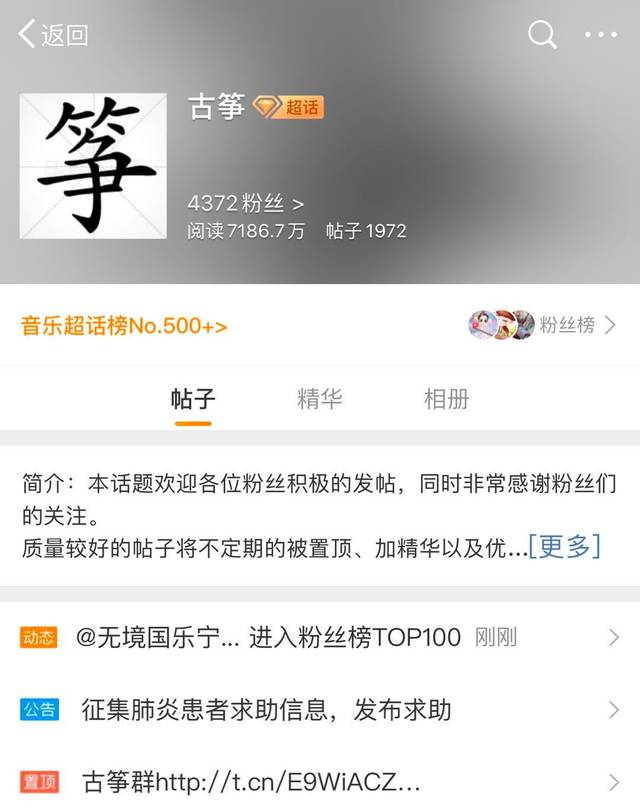Go back using the 返回 button
The image size is (640, 811).
tap(53, 35)
